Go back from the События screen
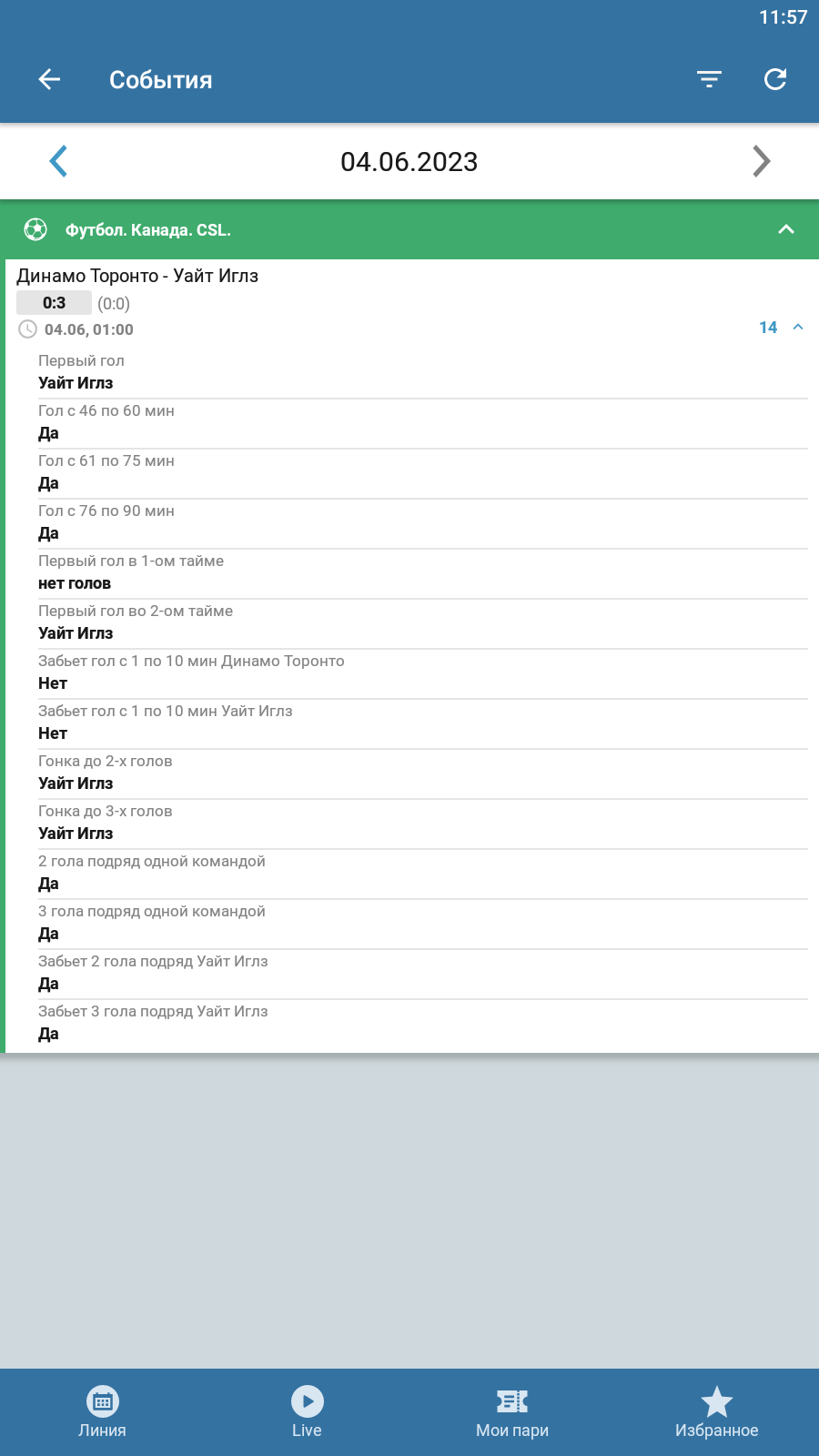 [x=49, y=80]
